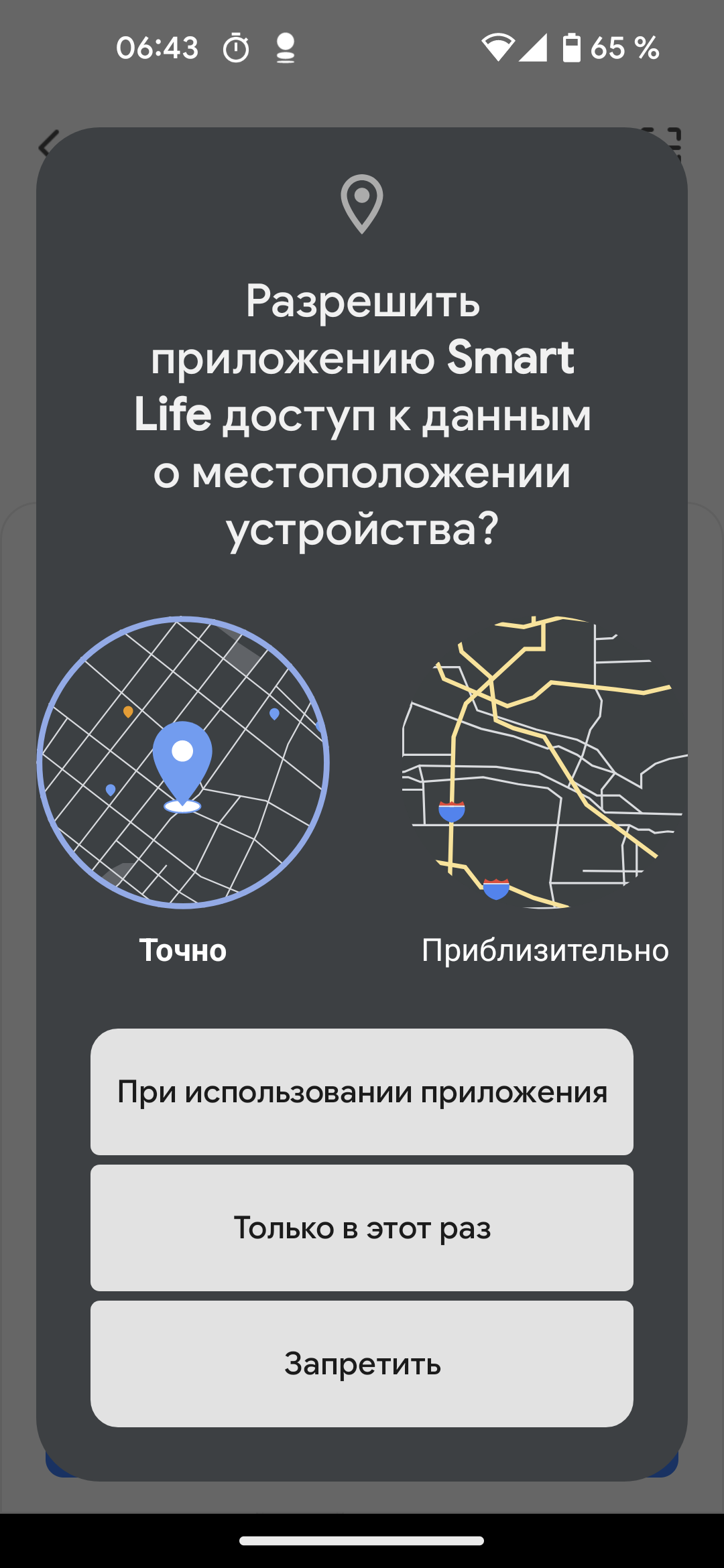
Task: Choose the approximate «Приблизительно» location option
Action: click(x=544, y=791)
